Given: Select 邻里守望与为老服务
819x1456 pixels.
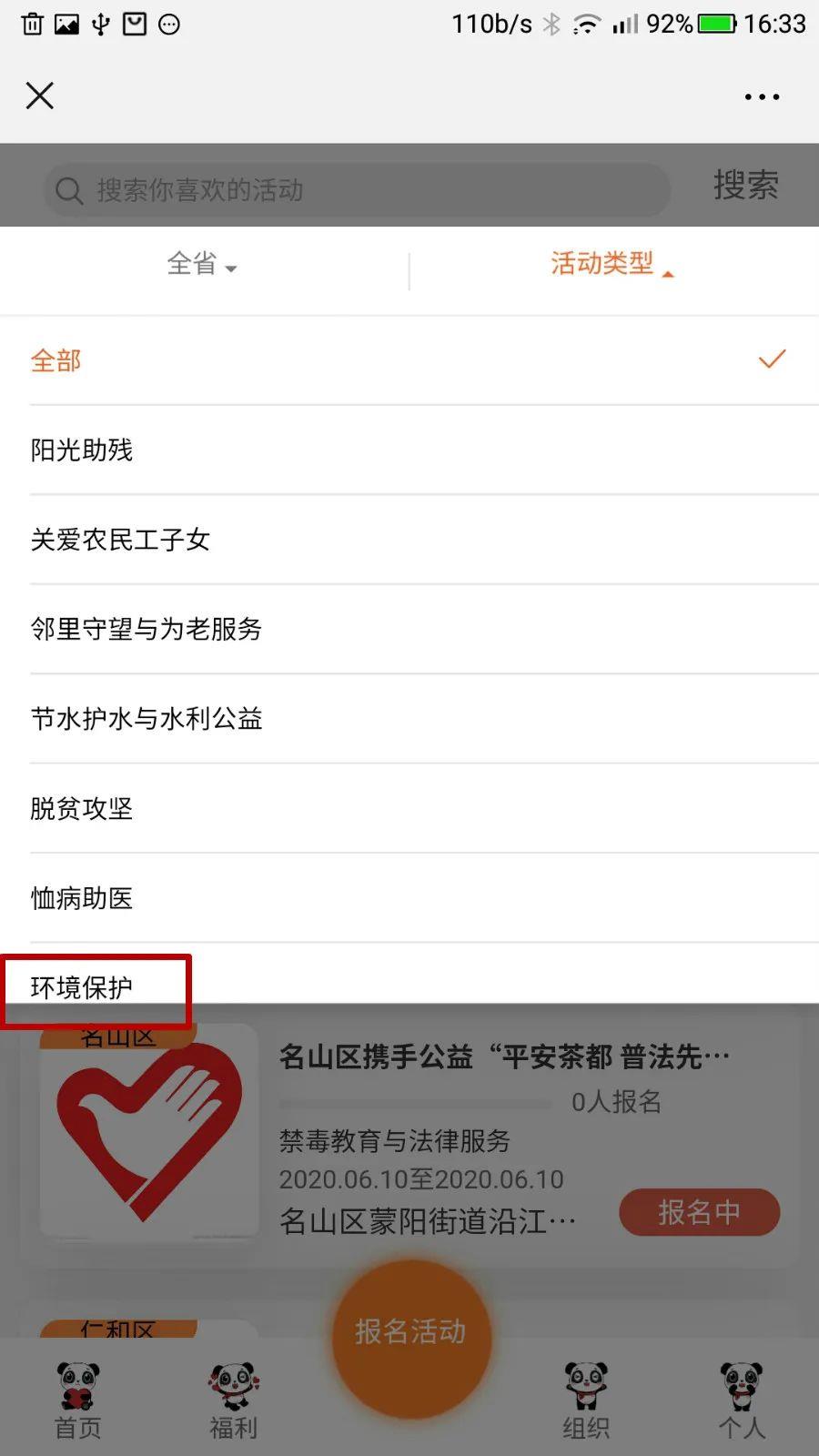Looking at the screenshot, I should click(x=409, y=629).
